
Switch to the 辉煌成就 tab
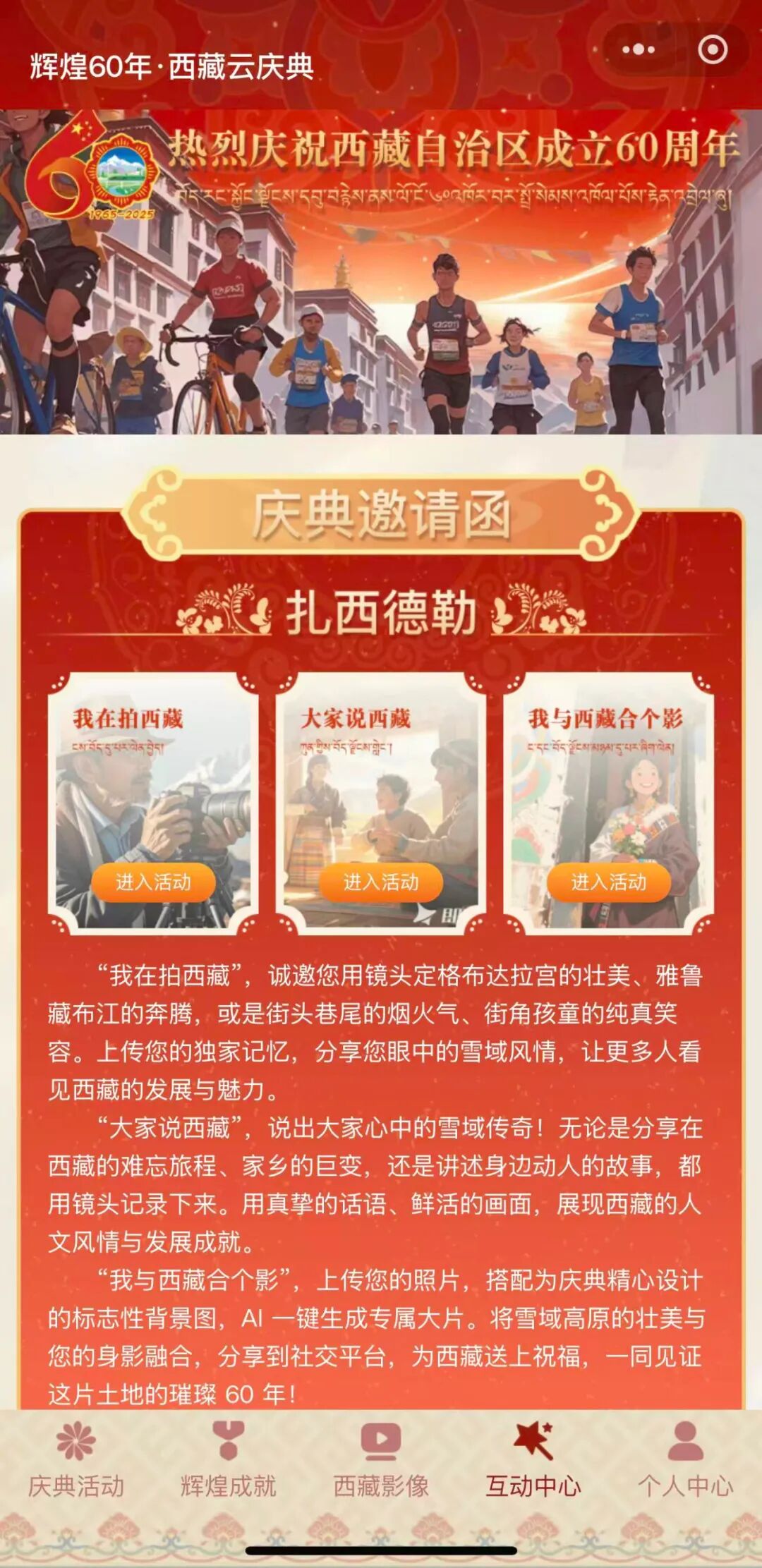pos(228,1460)
